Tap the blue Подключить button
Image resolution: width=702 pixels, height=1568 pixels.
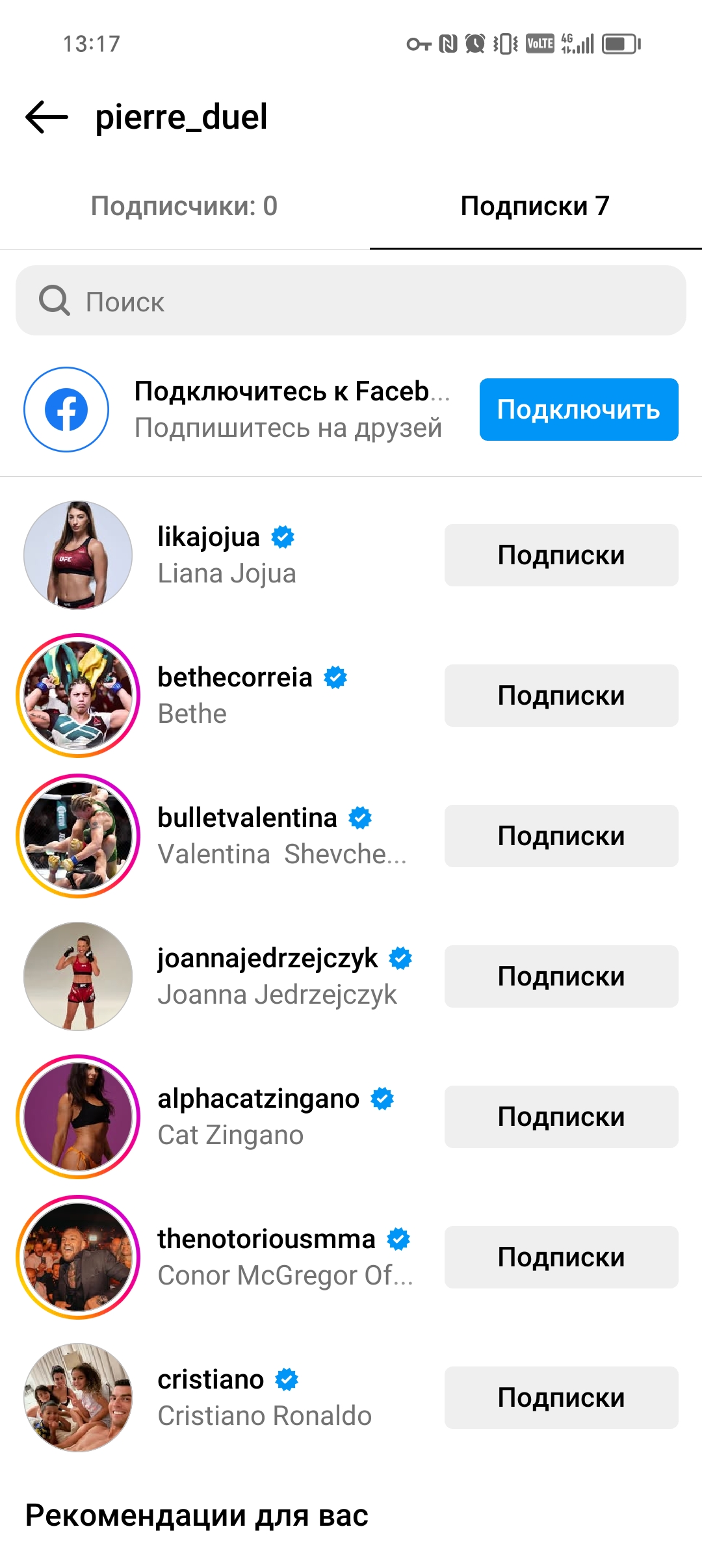pyautogui.click(x=579, y=410)
